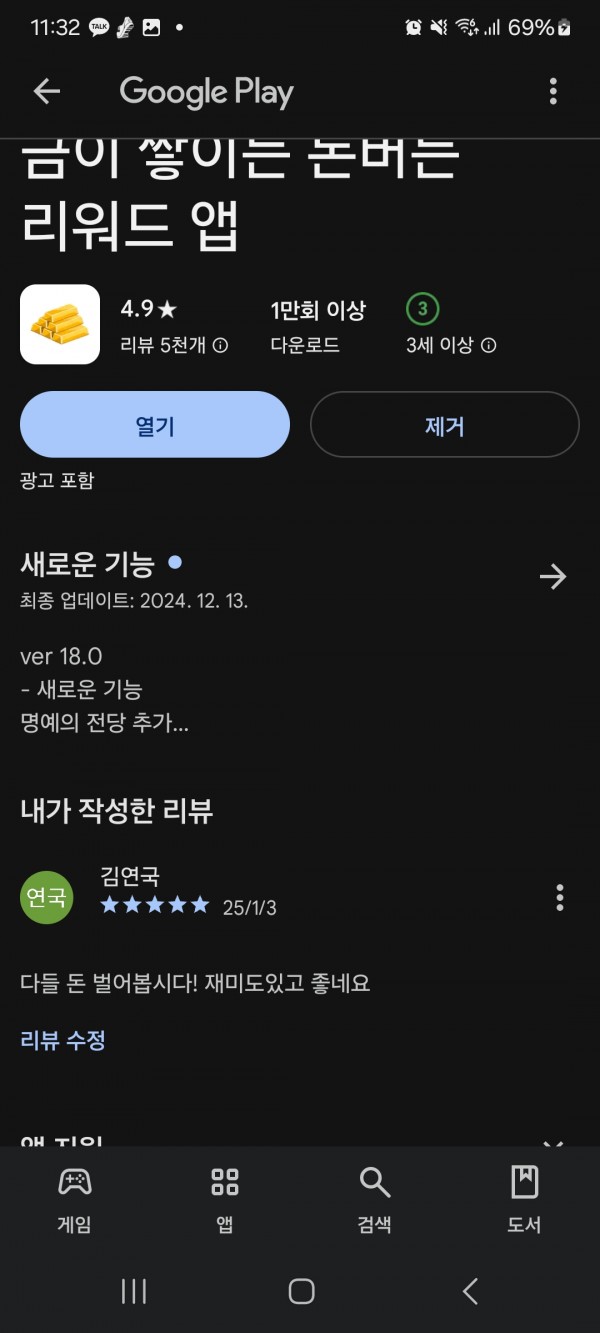Show info about the 3세 이상 rating
This screenshot has height=1333, width=600.
[488, 346]
